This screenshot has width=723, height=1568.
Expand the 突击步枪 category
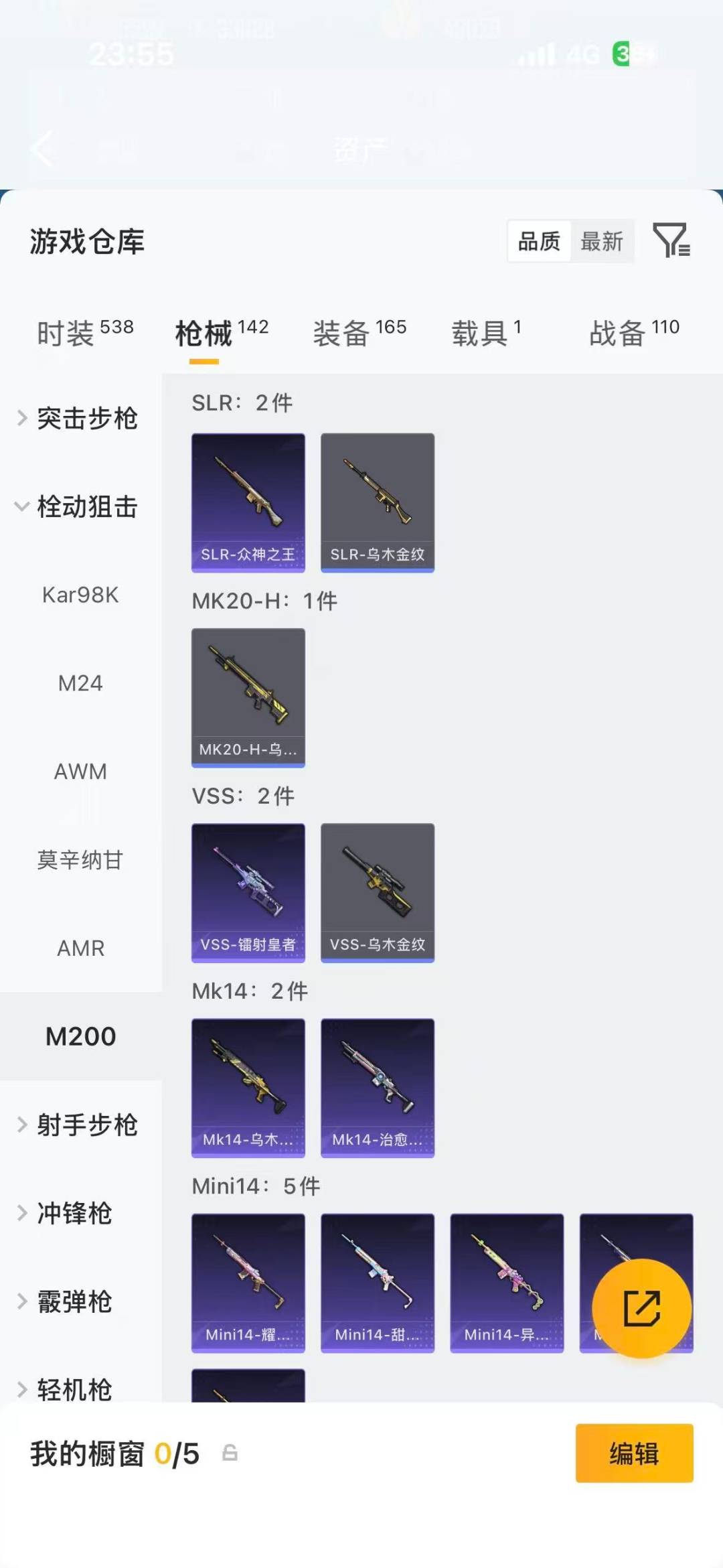click(87, 417)
